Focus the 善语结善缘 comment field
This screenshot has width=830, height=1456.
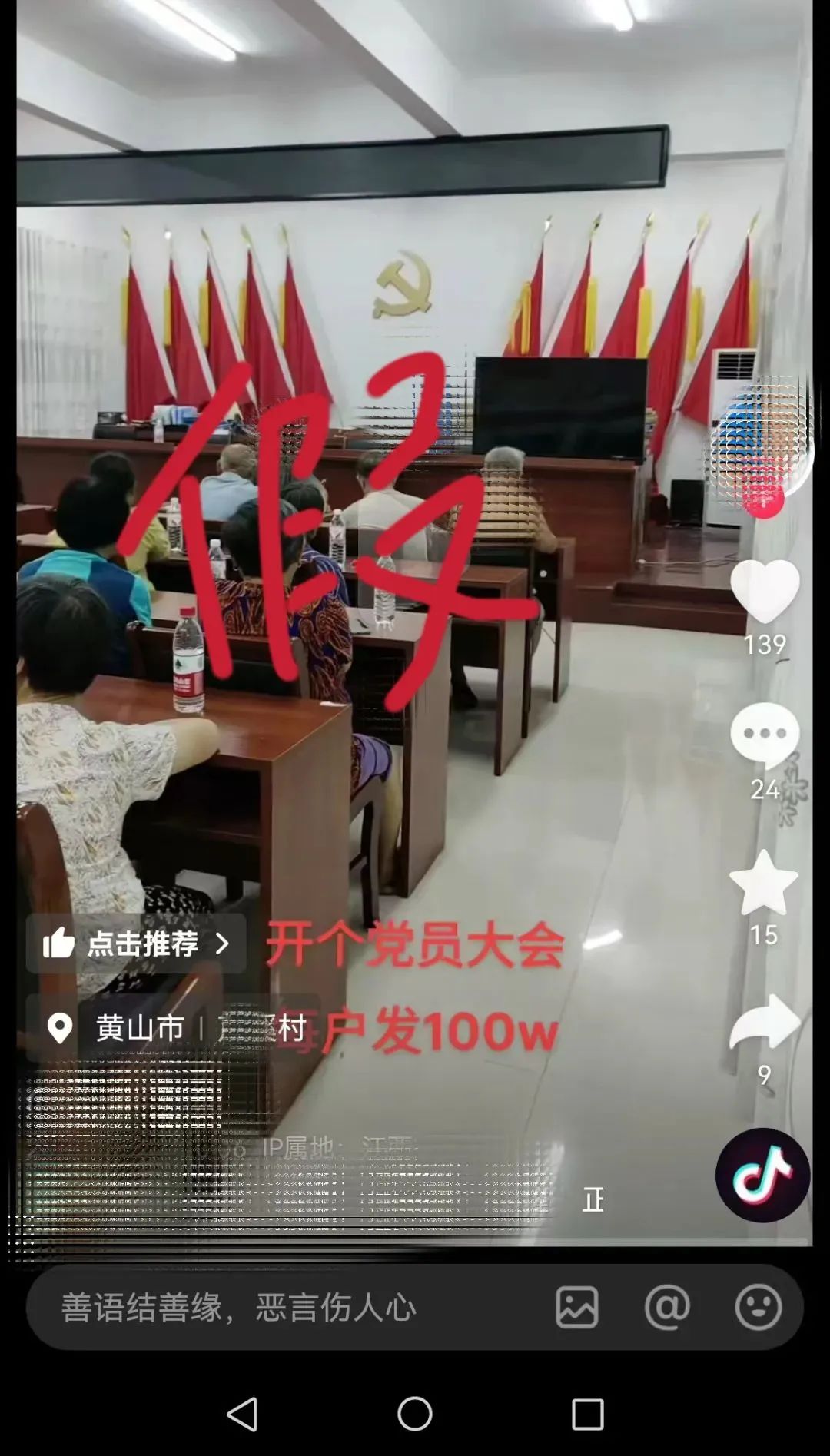[292, 1308]
